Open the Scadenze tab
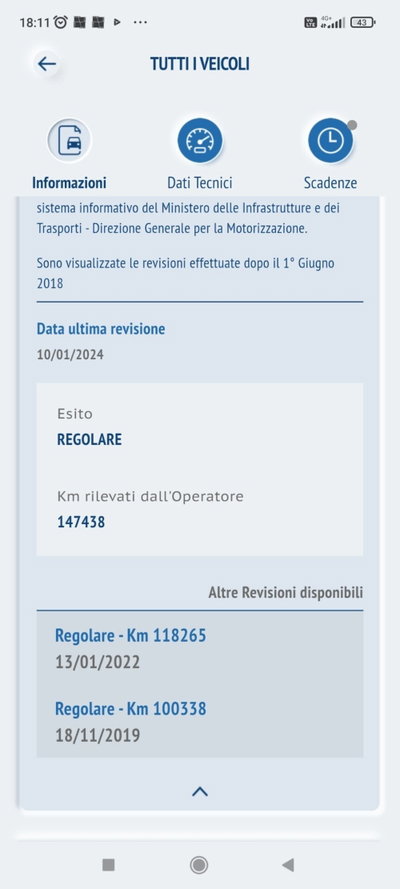The image size is (400, 889). [x=330, y=154]
